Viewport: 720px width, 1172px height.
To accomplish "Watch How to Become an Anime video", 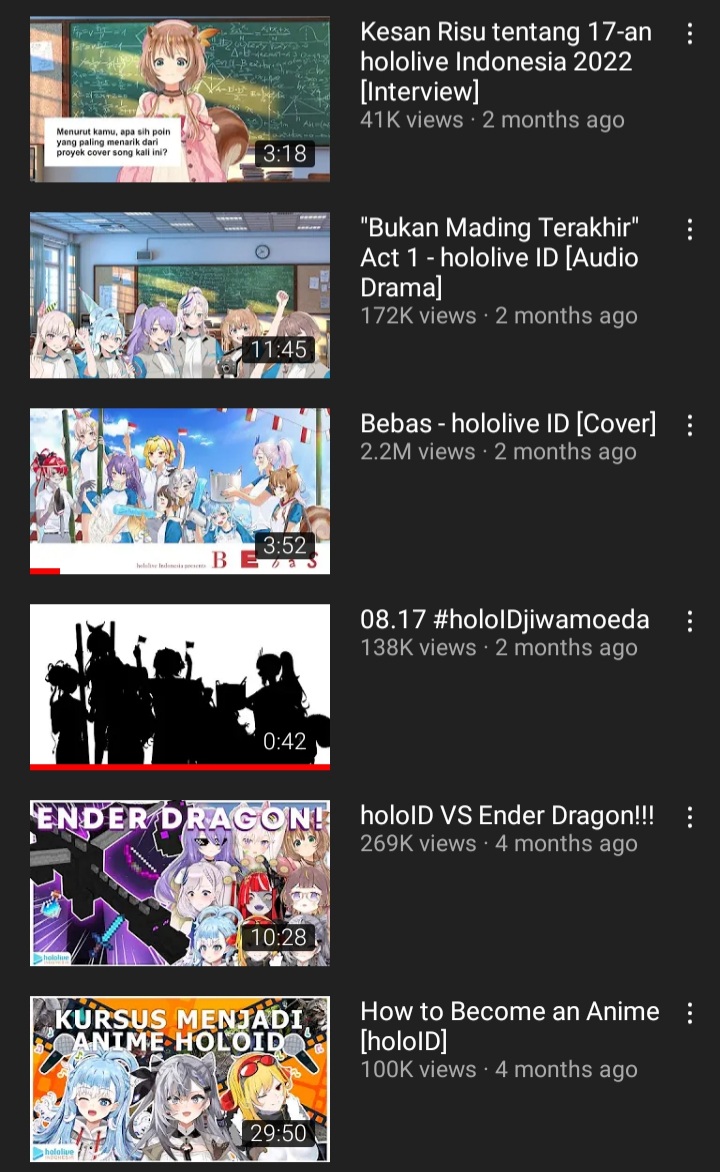I will pos(180,1079).
